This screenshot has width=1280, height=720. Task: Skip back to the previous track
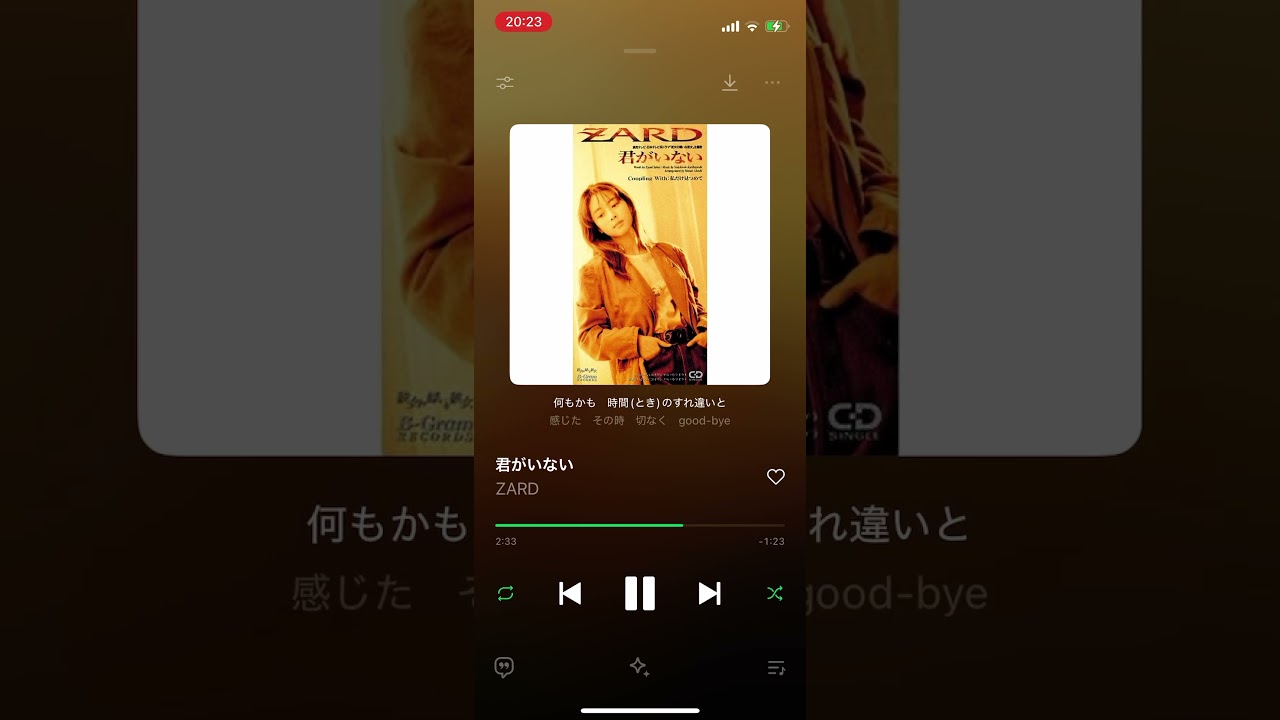(x=570, y=594)
